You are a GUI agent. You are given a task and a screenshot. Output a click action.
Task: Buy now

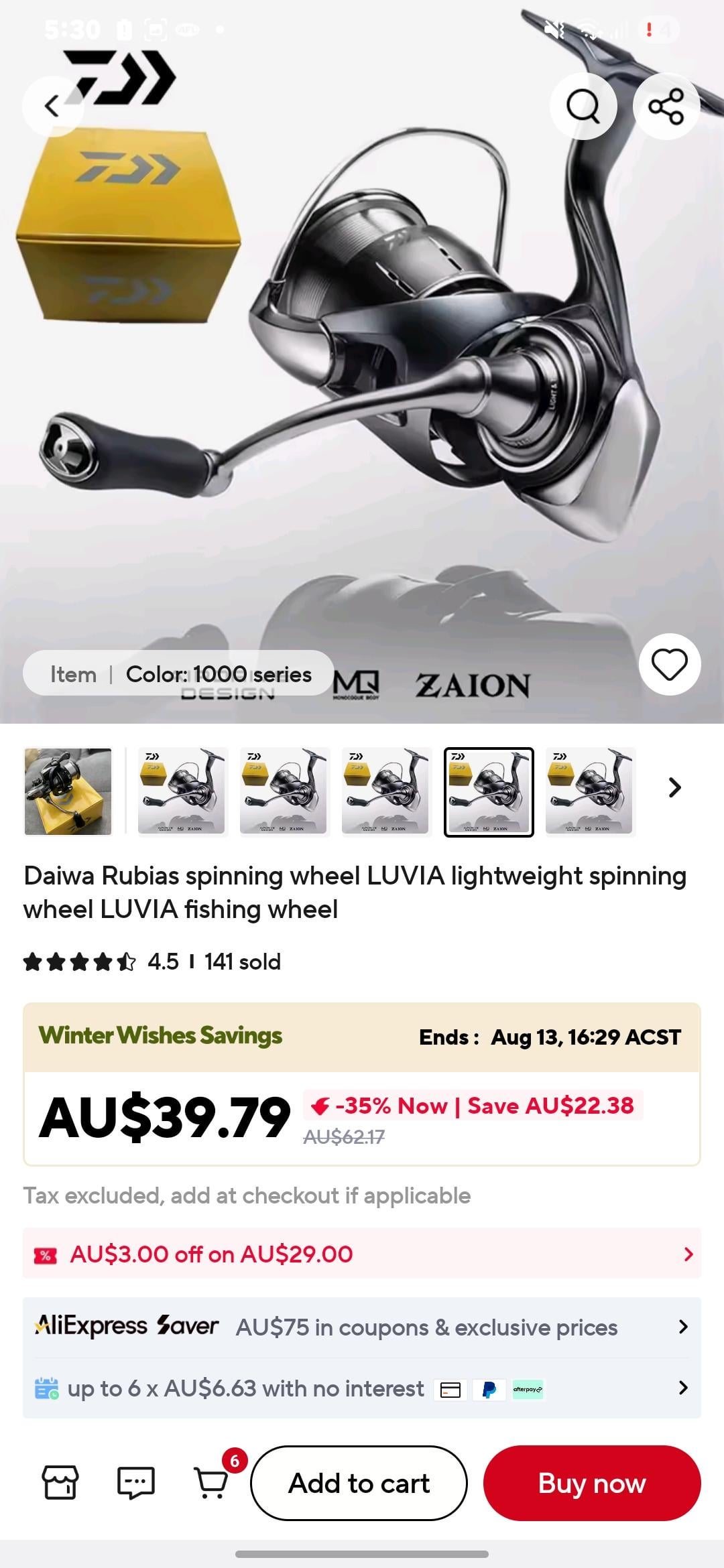[x=591, y=1483]
